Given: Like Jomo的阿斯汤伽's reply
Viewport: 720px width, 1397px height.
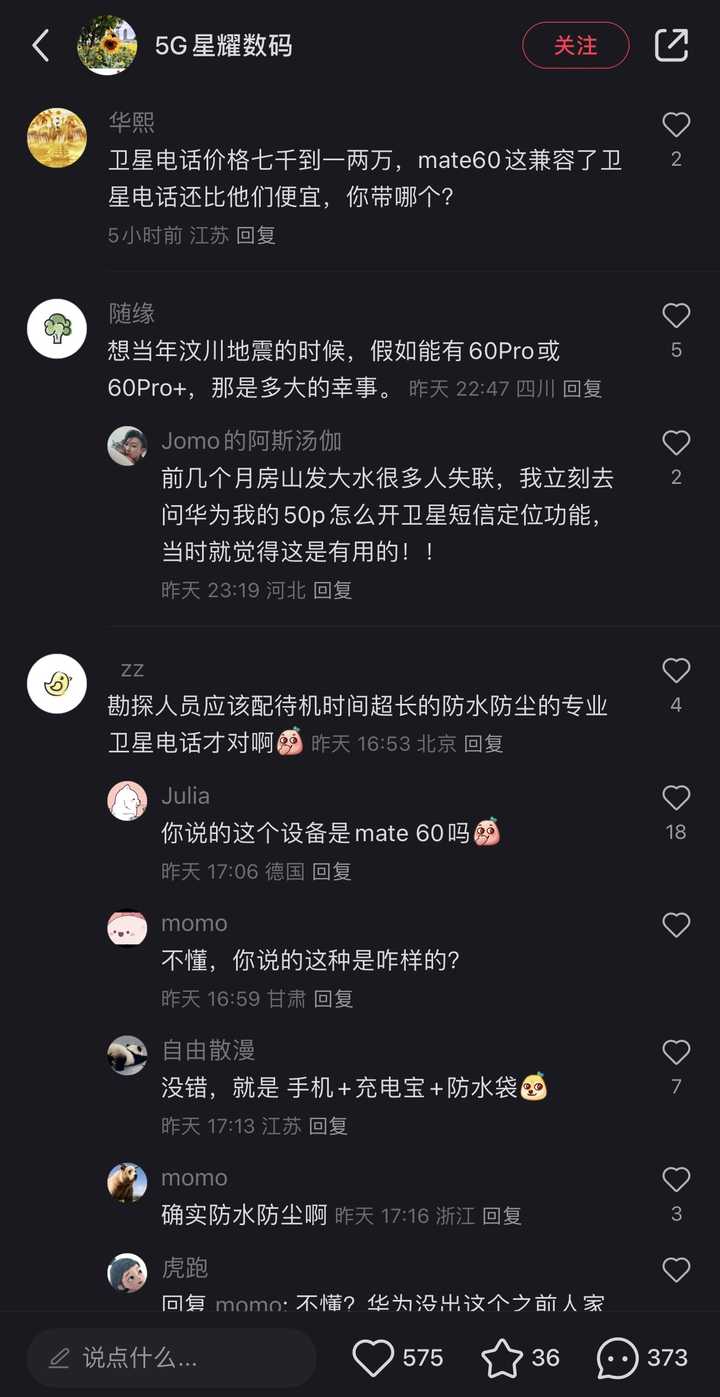Looking at the screenshot, I should pyautogui.click(x=676, y=443).
